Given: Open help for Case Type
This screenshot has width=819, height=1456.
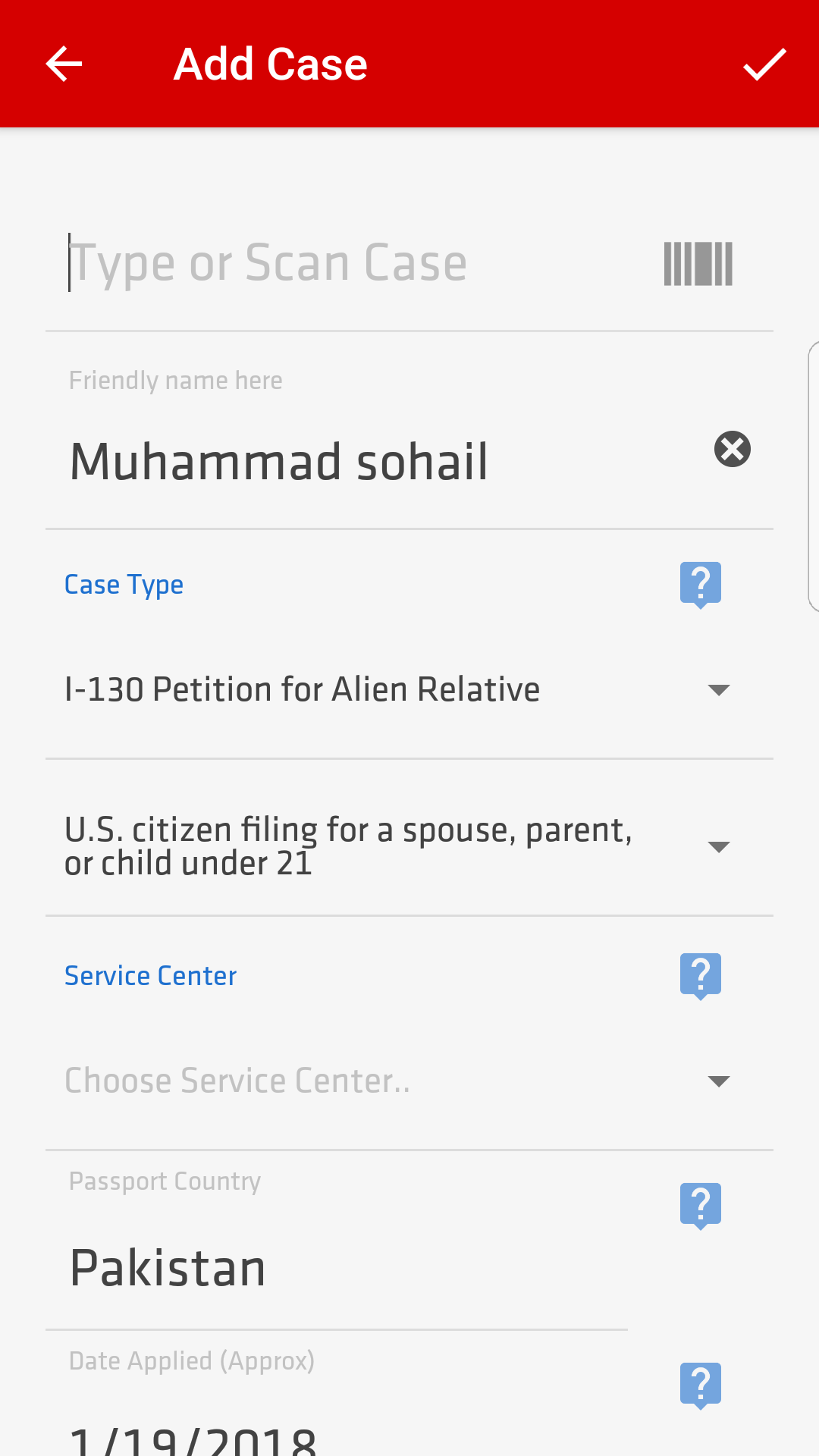Looking at the screenshot, I should [701, 585].
